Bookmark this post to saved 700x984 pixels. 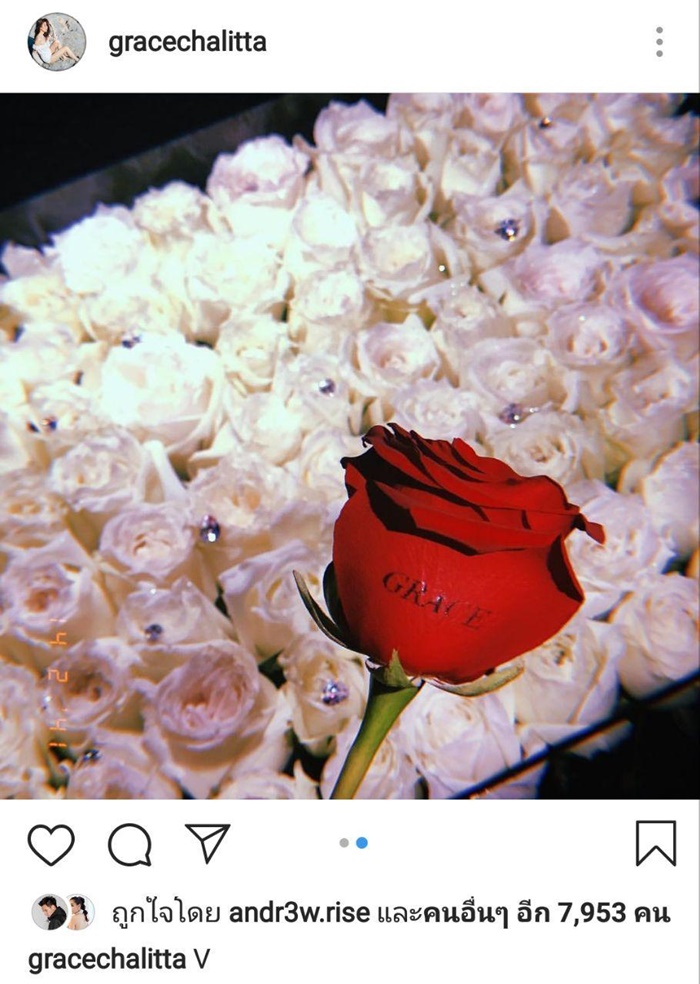[655, 843]
